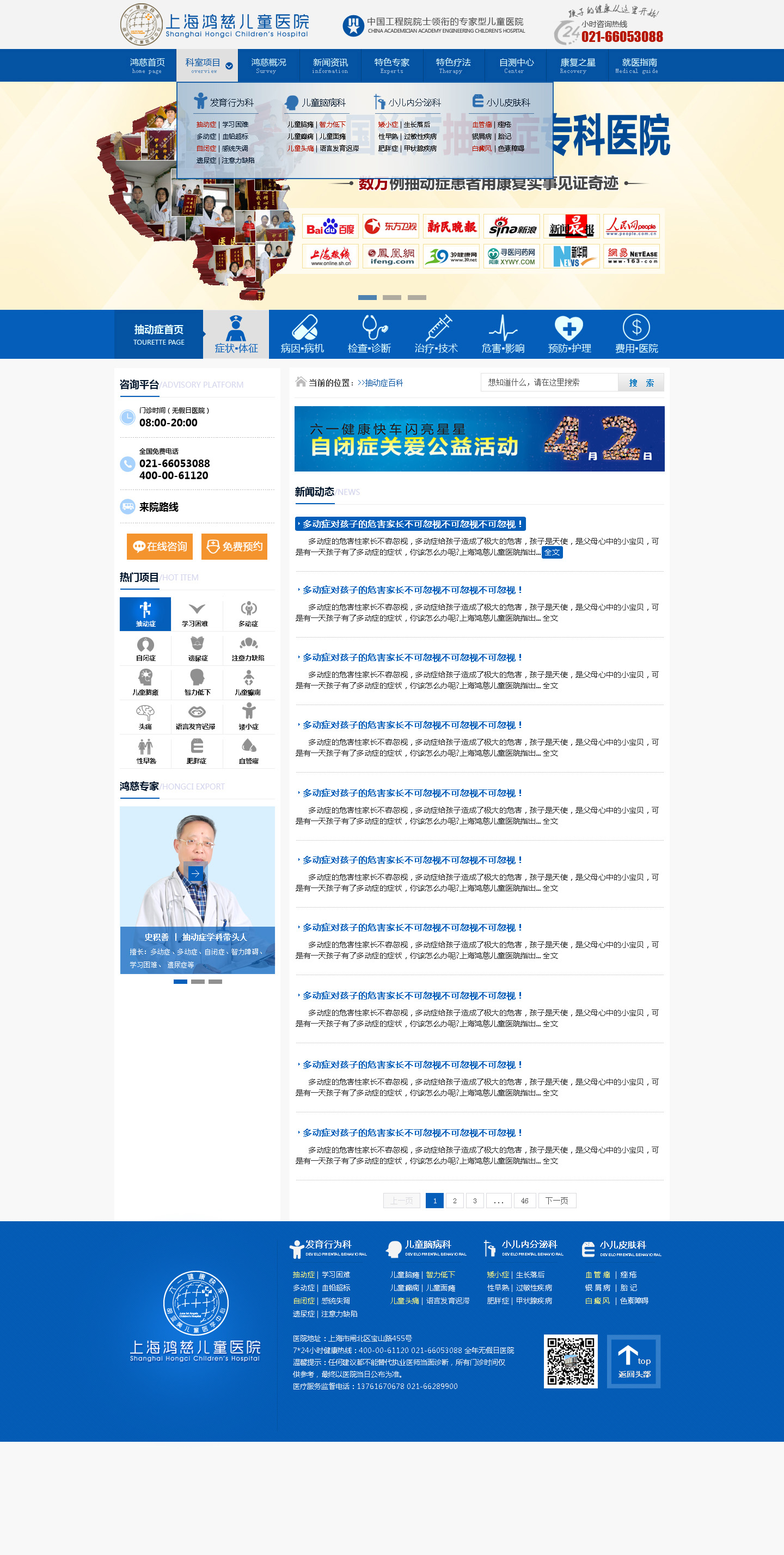Return to top with 返回头部 button
The height and width of the screenshot is (1555, 784).
633,1361
